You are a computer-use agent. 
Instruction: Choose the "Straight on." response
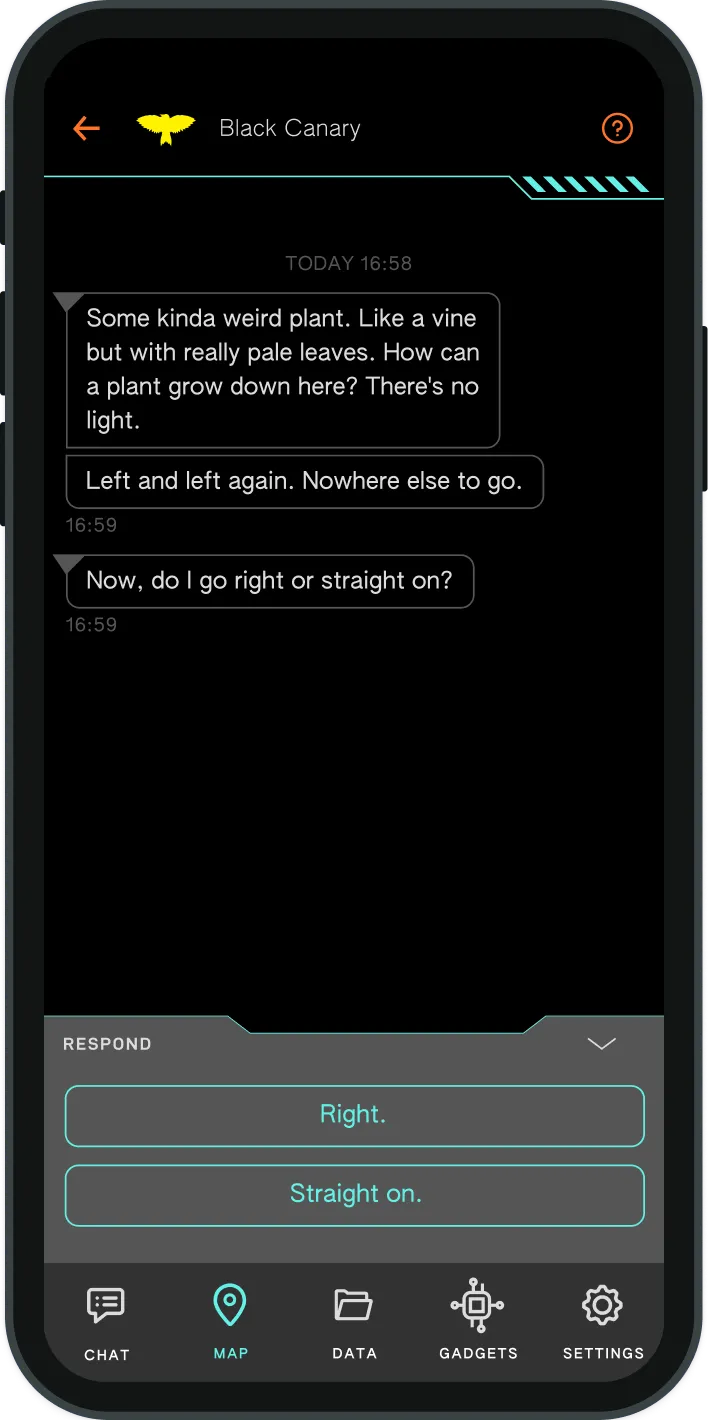pyautogui.click(x=354, y=1194)
